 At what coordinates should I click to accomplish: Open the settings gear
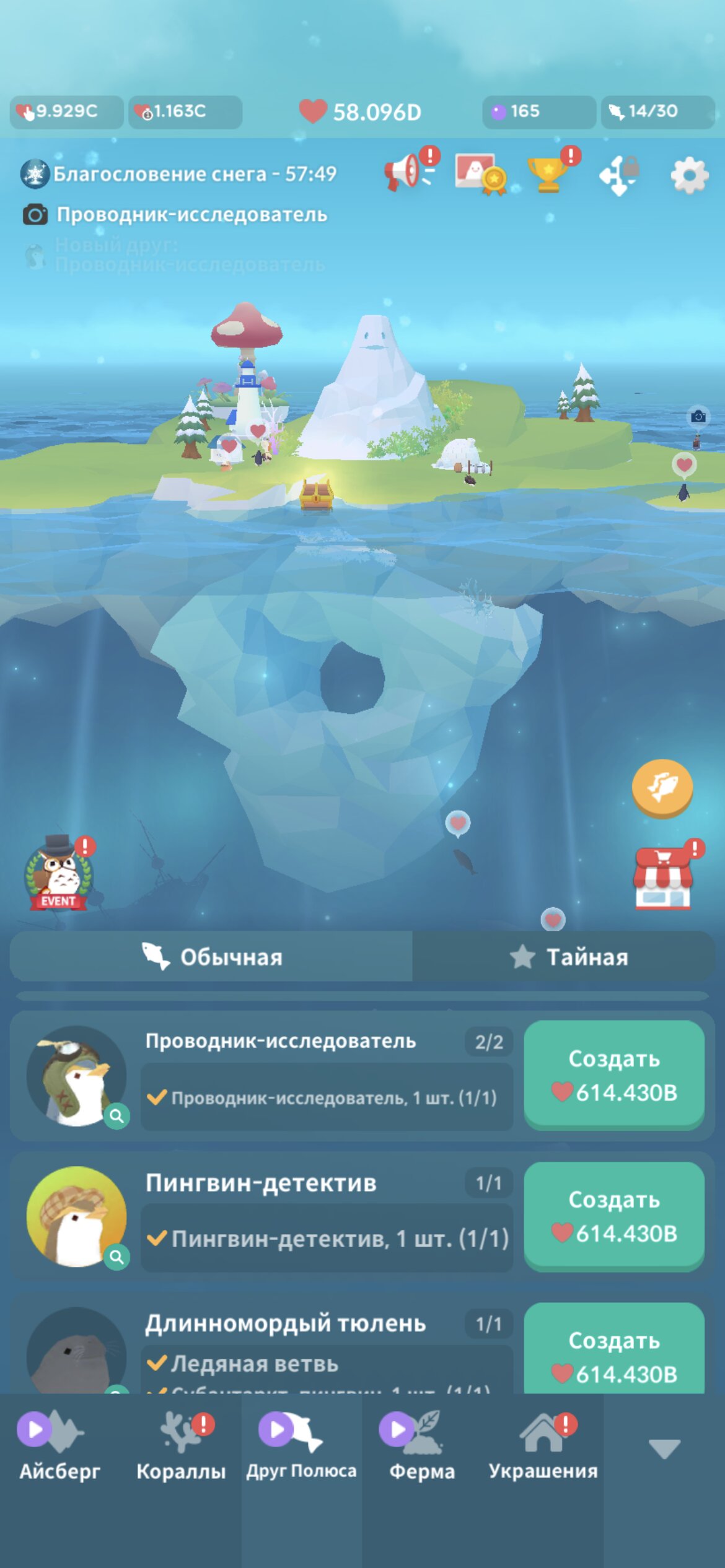(689, 175)
